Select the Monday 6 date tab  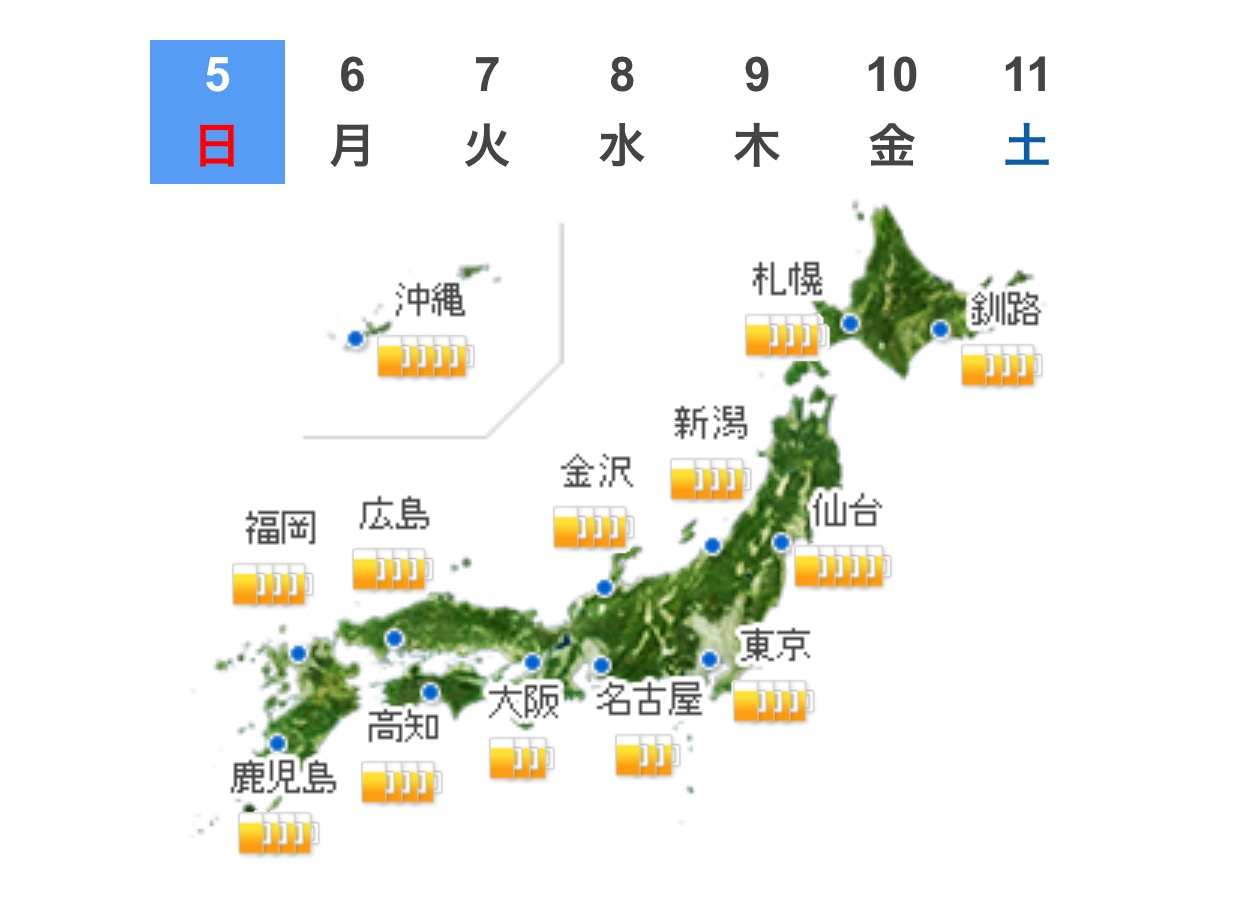[352, 112]
